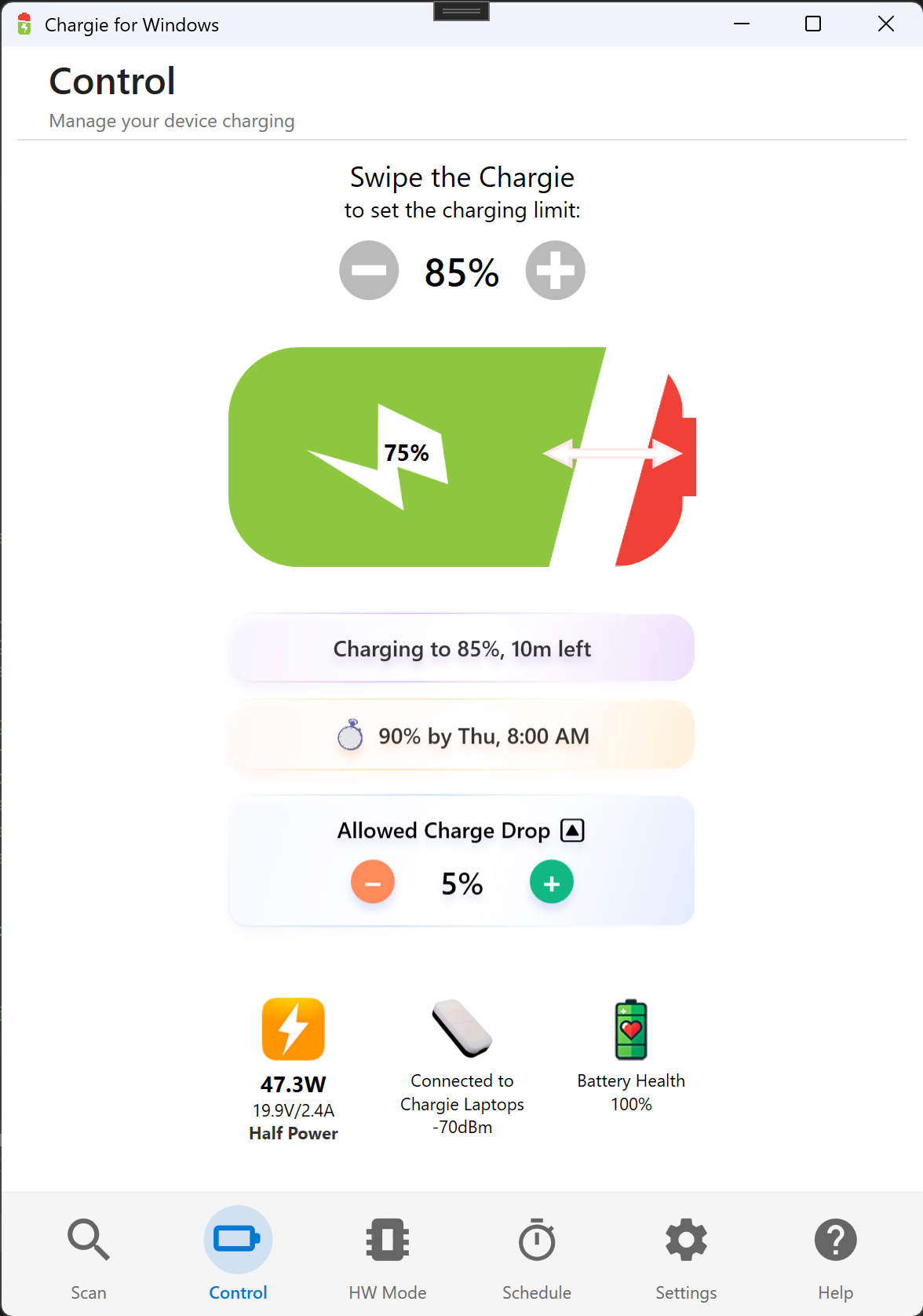Increase the 85% charging limit
Viewport: 923px width, 1316px height.
coord(555,270)
